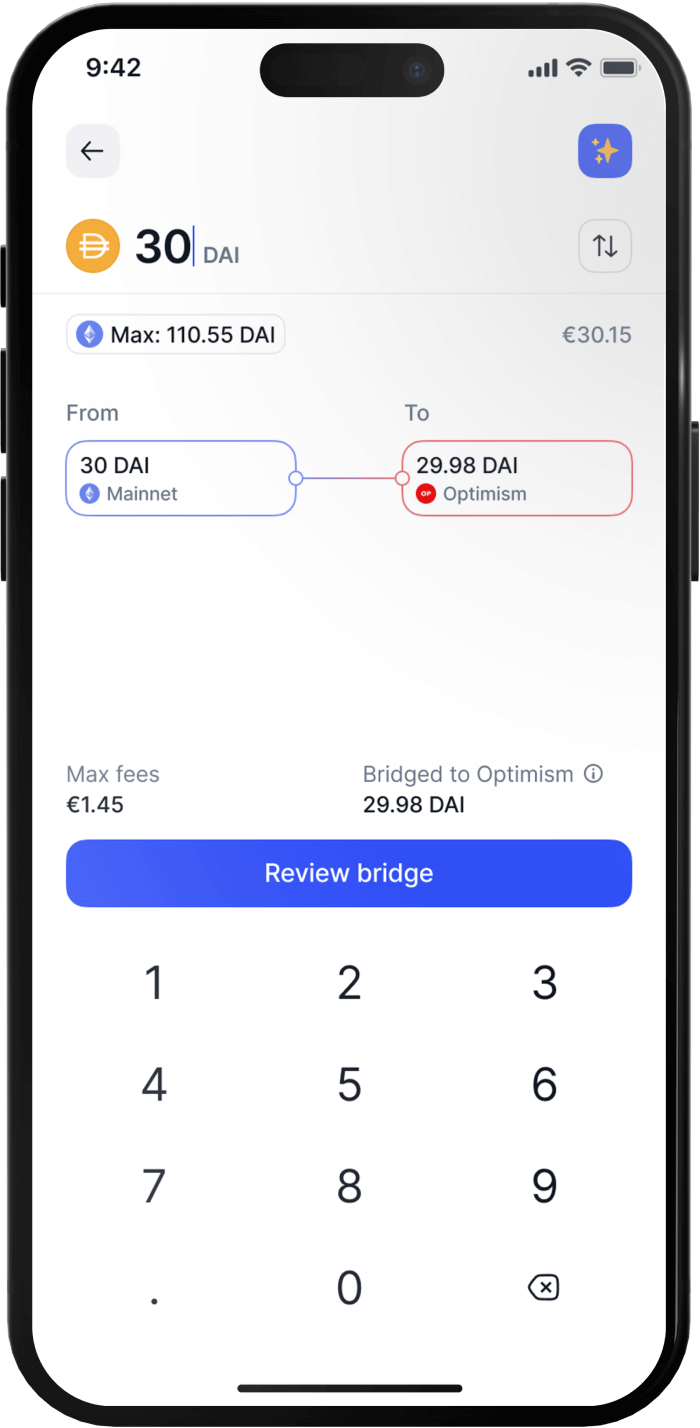
Task: Change the To network Optimism card
Action: coord(517,478)
